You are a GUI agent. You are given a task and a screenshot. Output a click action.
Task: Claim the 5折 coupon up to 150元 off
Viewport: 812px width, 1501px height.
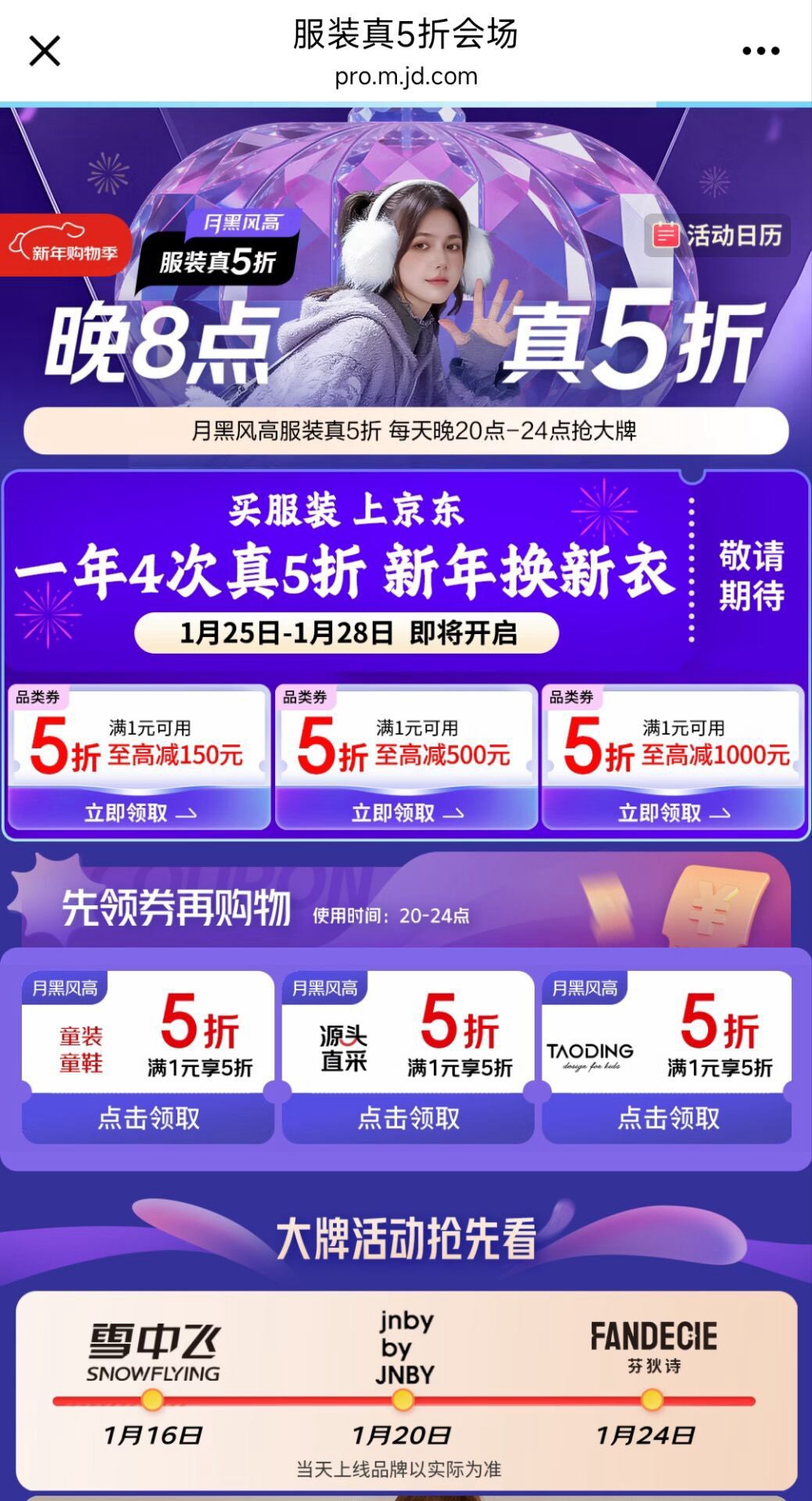(139, 813)
